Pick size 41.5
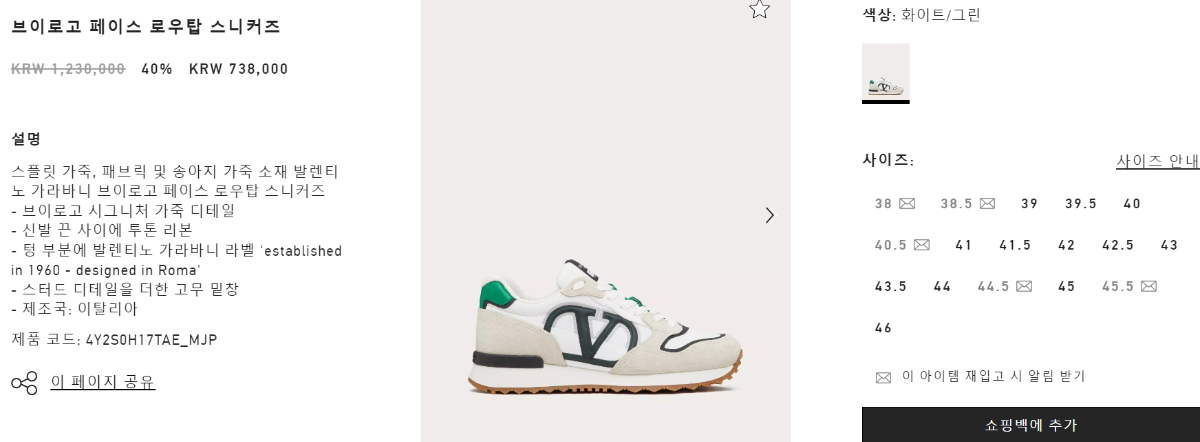 pyautogui.click(x=1014, y=245)
